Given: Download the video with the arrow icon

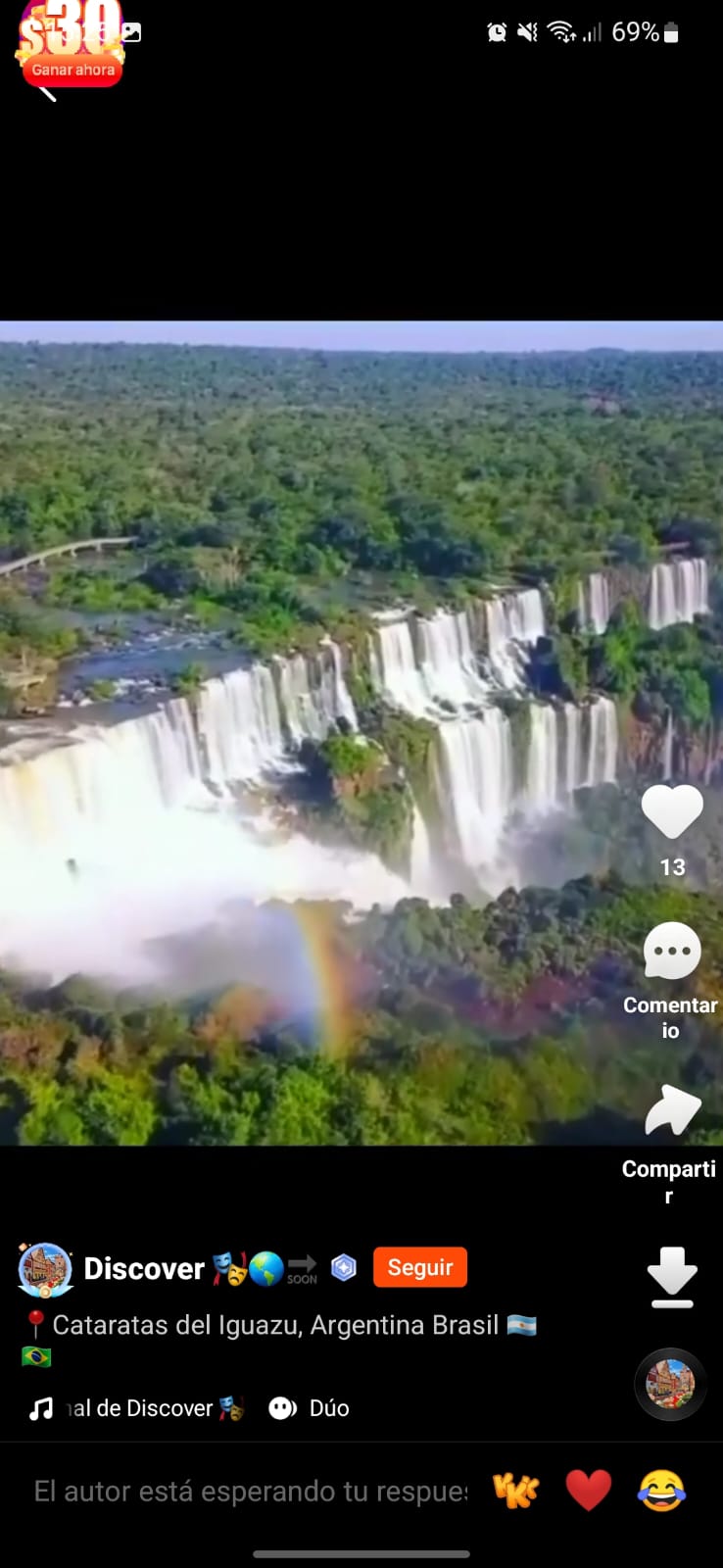Looking at the screenshot, I should tap(672, 1277).
